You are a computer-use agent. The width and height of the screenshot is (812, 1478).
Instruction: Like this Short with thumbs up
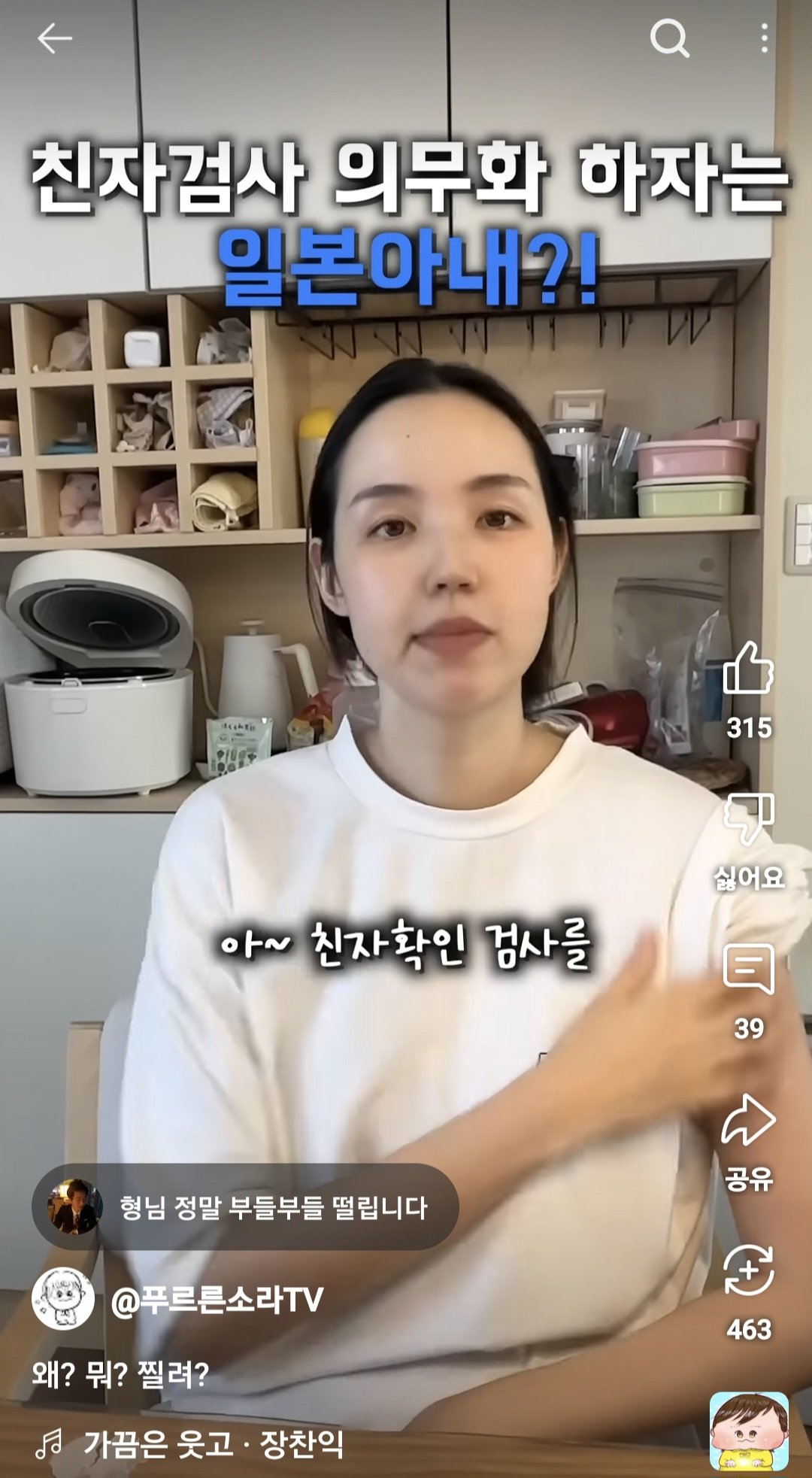pos(748,669)
